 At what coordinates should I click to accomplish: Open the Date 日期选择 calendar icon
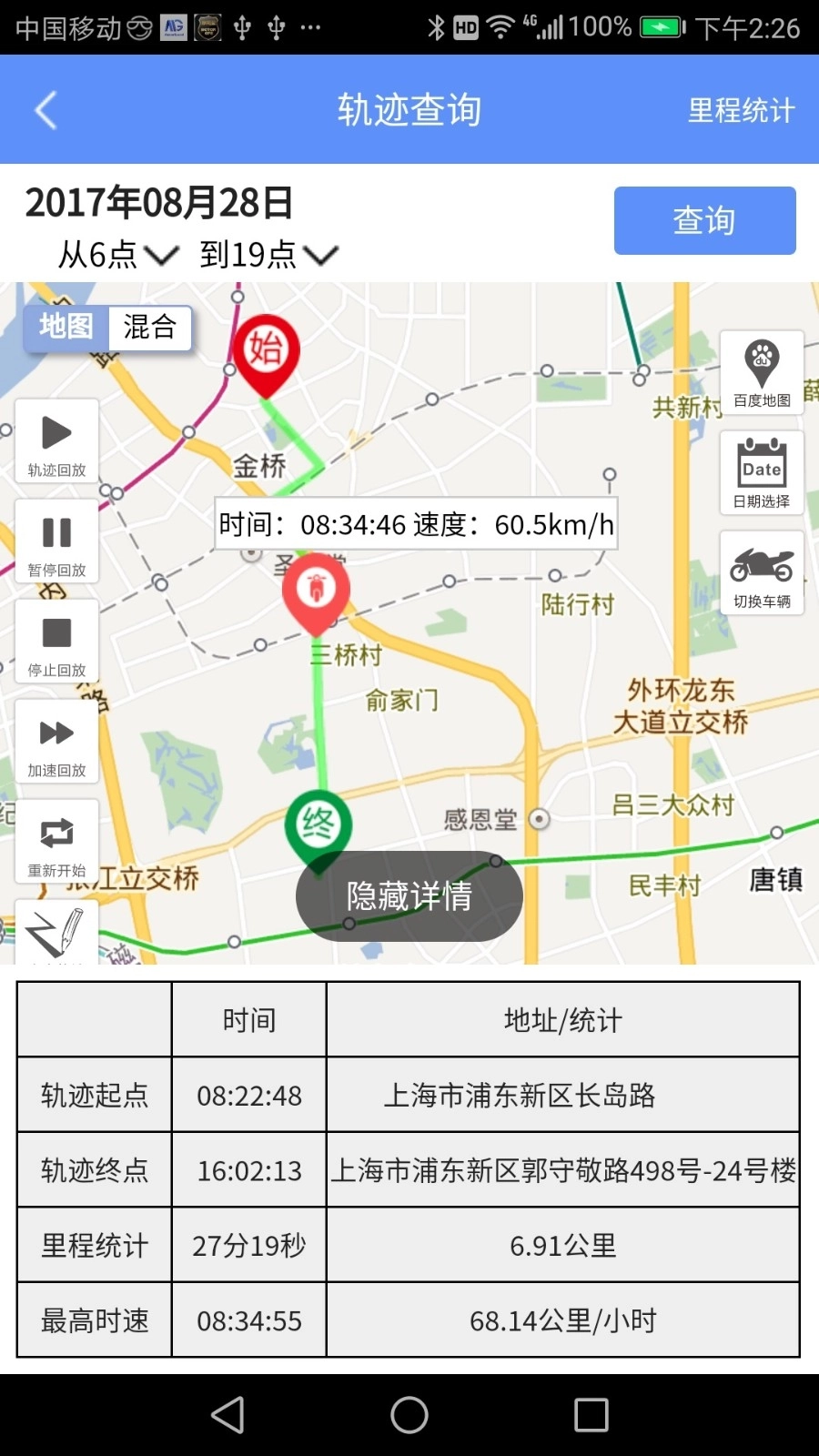coord(762,473)
